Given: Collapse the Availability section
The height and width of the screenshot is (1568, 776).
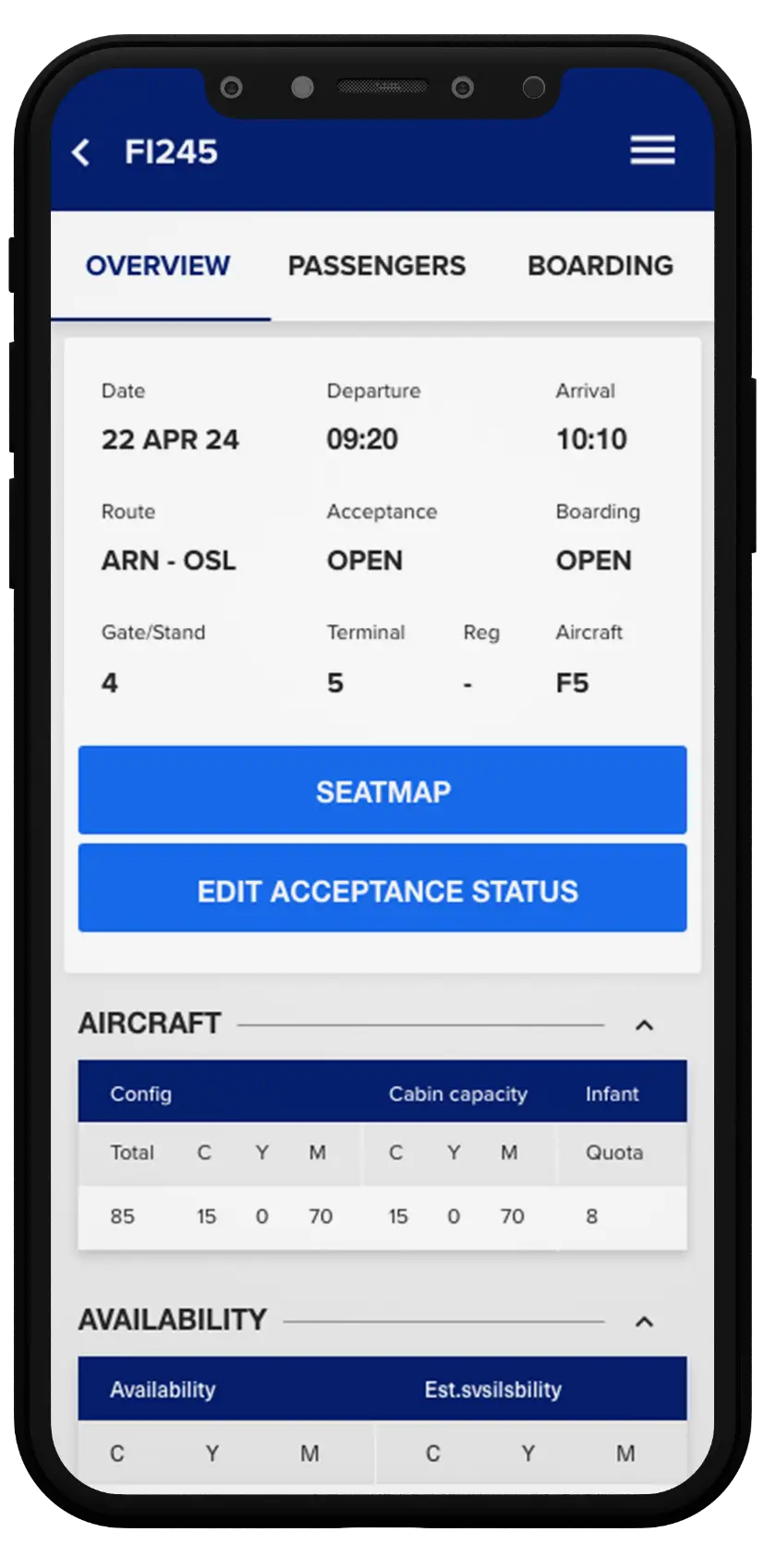Looking at the screenshot, I should 644,1321.
